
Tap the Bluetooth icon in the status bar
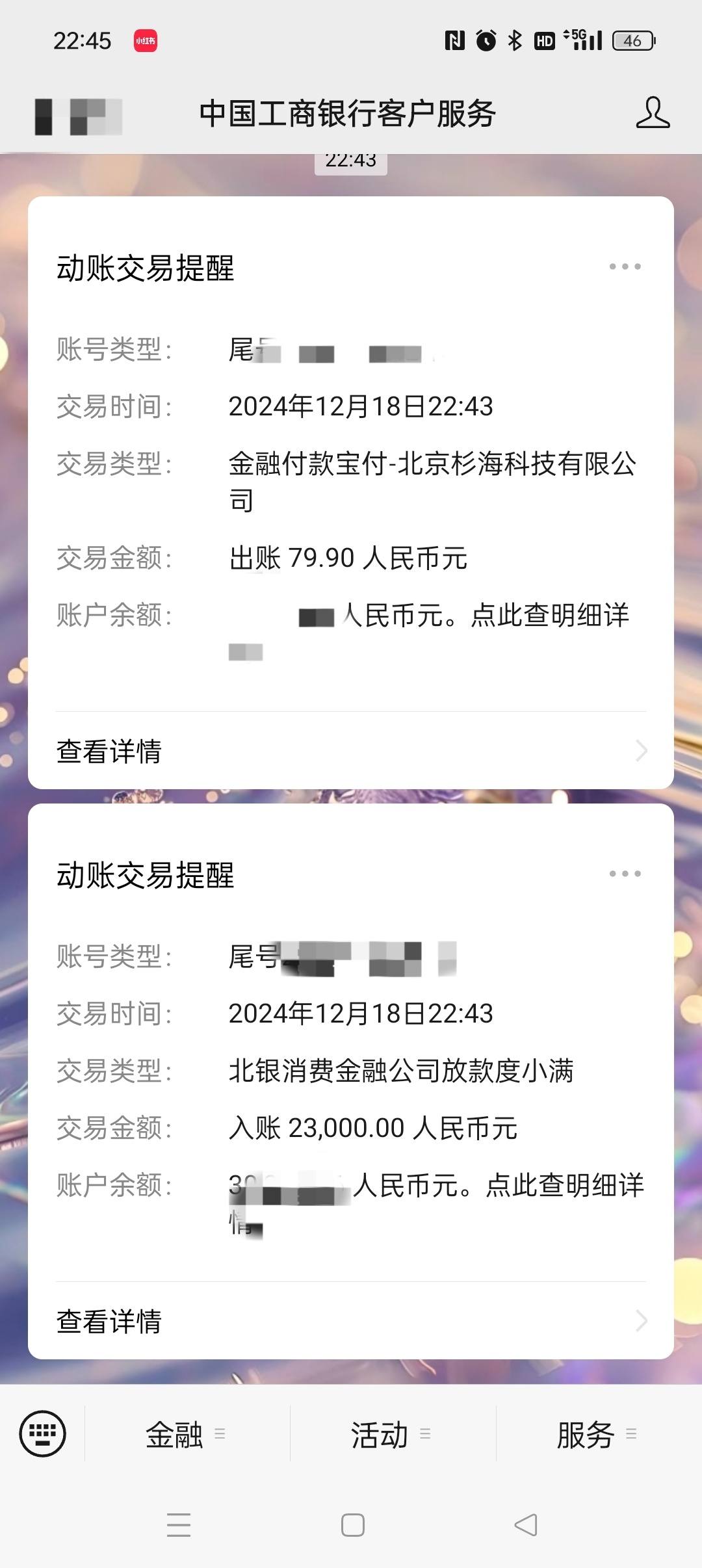[513, 40]
